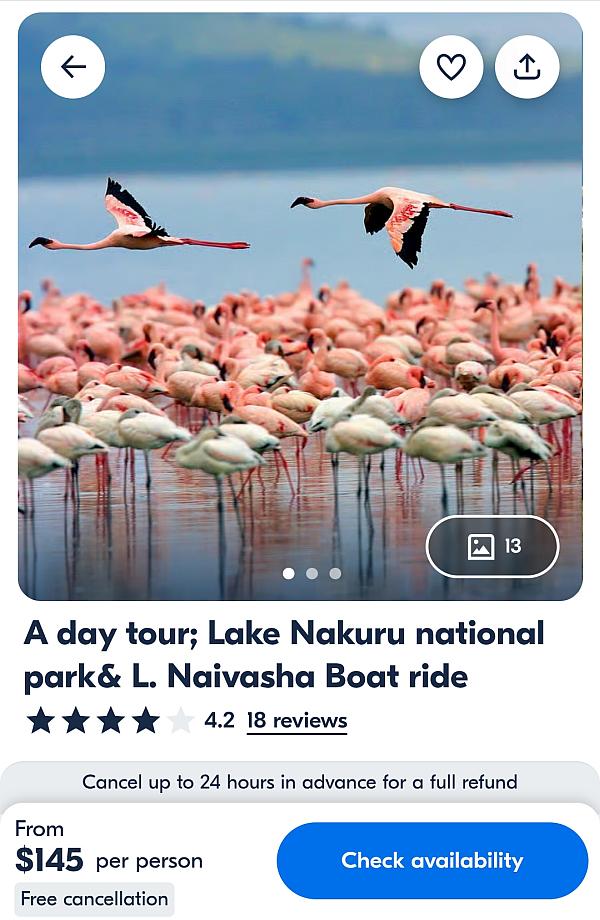Tap Check availability
The image size is (600, 920).
click(432, 860)
